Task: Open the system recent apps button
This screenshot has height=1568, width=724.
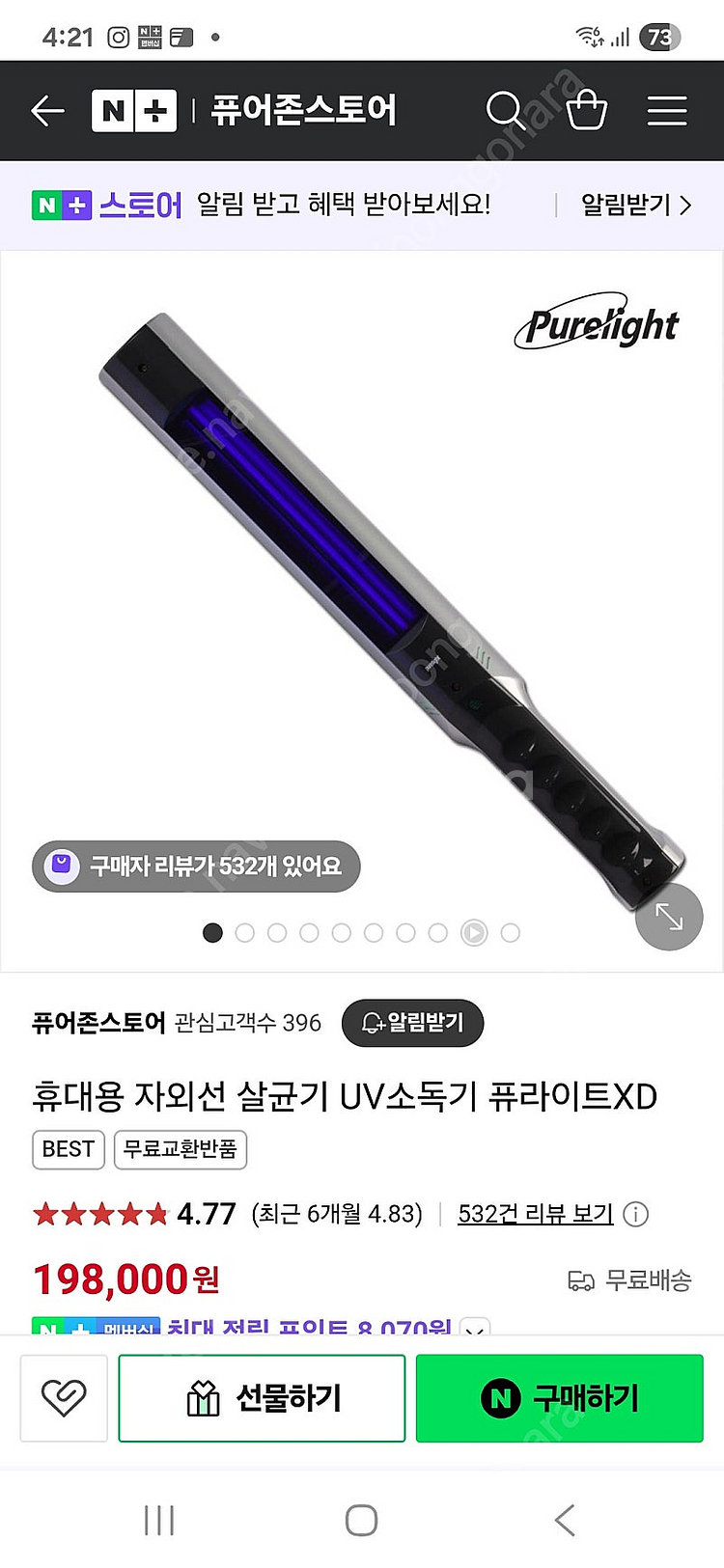Action: (x=159, y=1520)
